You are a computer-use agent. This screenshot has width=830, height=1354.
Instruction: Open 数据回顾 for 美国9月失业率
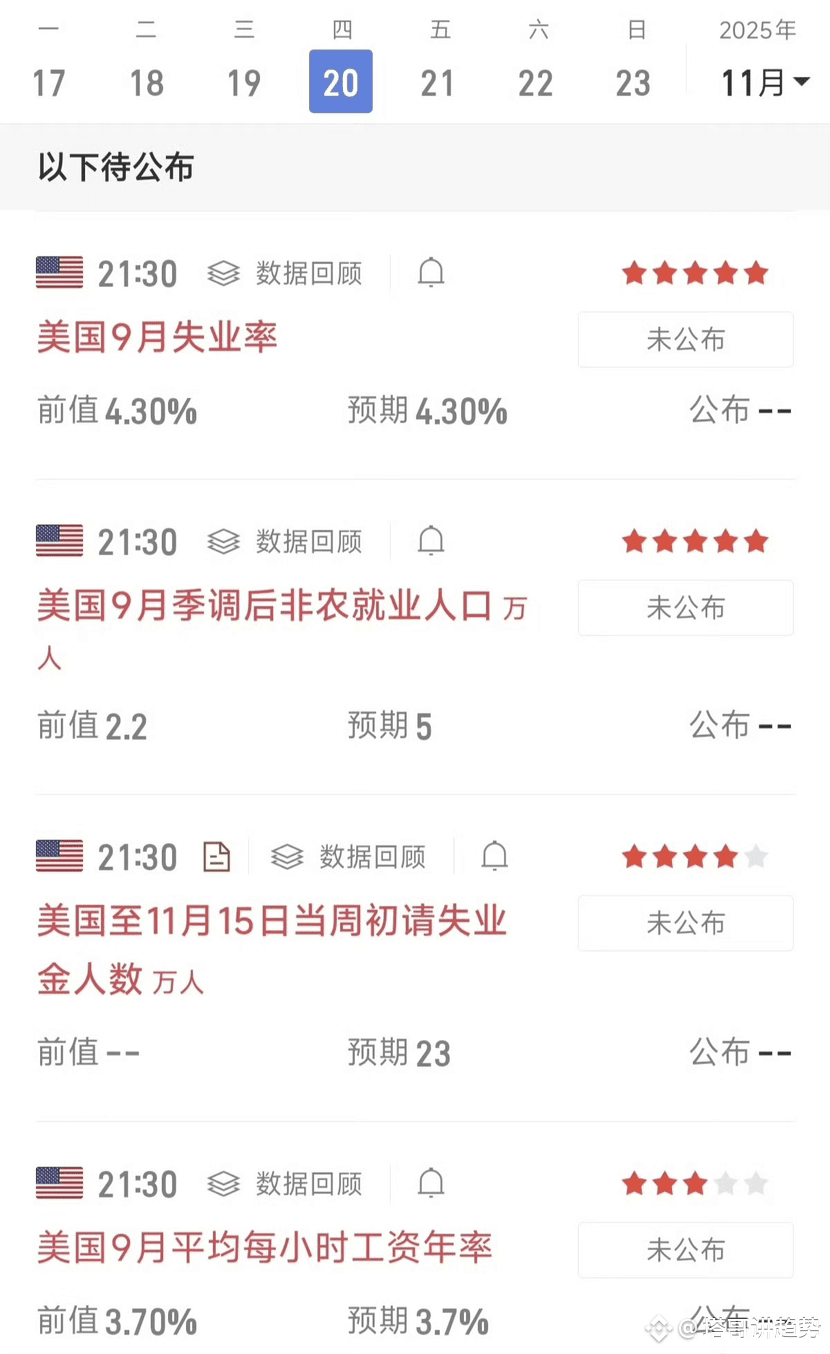[285, 273]
